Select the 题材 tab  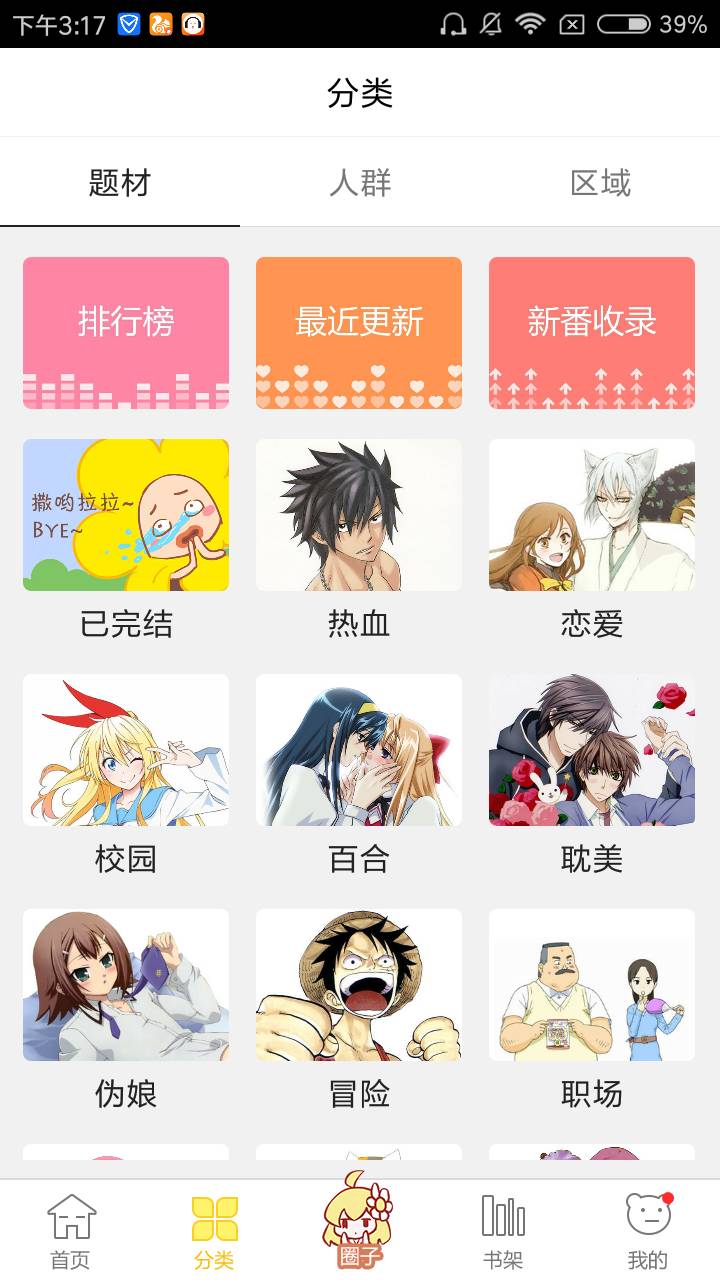click(120, 183)
